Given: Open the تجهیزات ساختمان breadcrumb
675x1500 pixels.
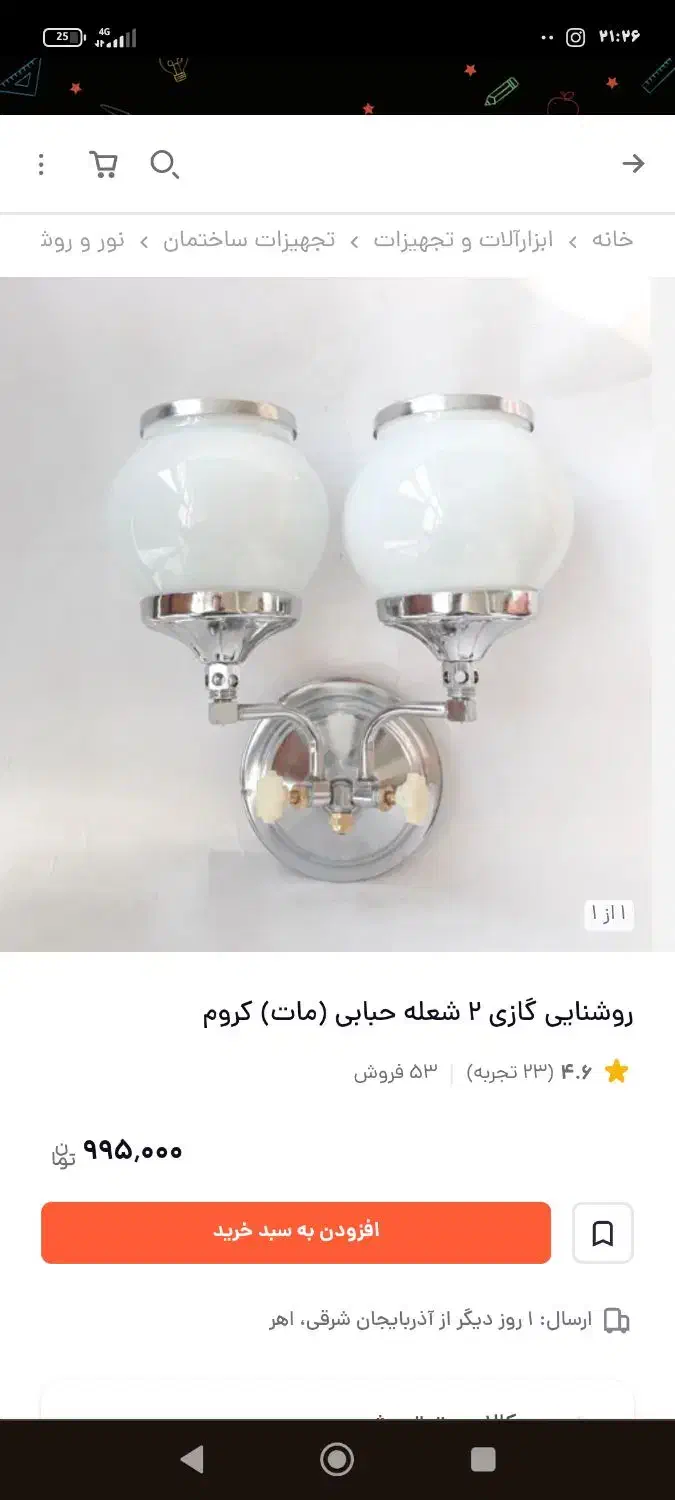Looking at the screenshot, I should (249, 240).
